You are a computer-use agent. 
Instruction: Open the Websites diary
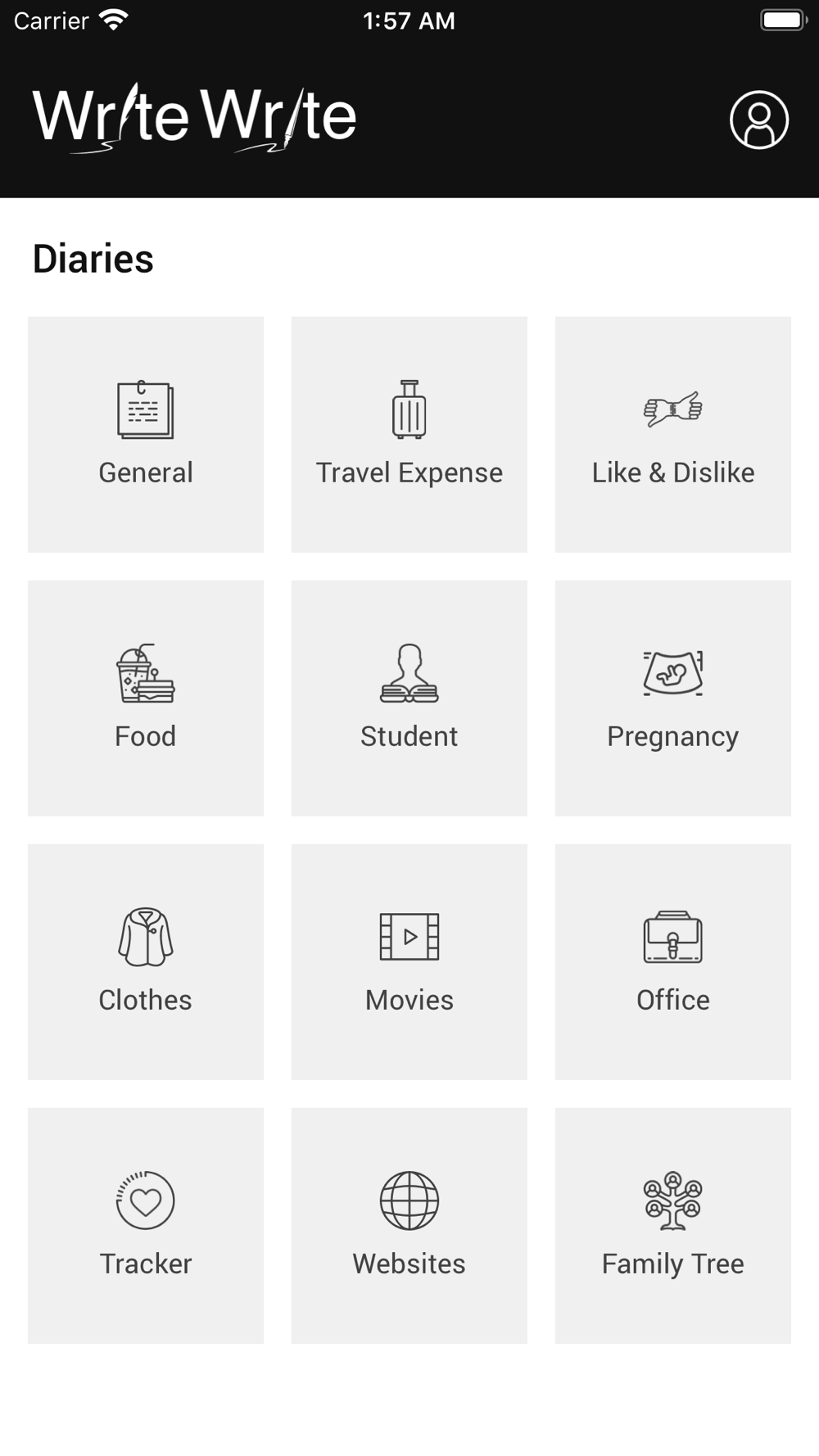coord(409,1226)
